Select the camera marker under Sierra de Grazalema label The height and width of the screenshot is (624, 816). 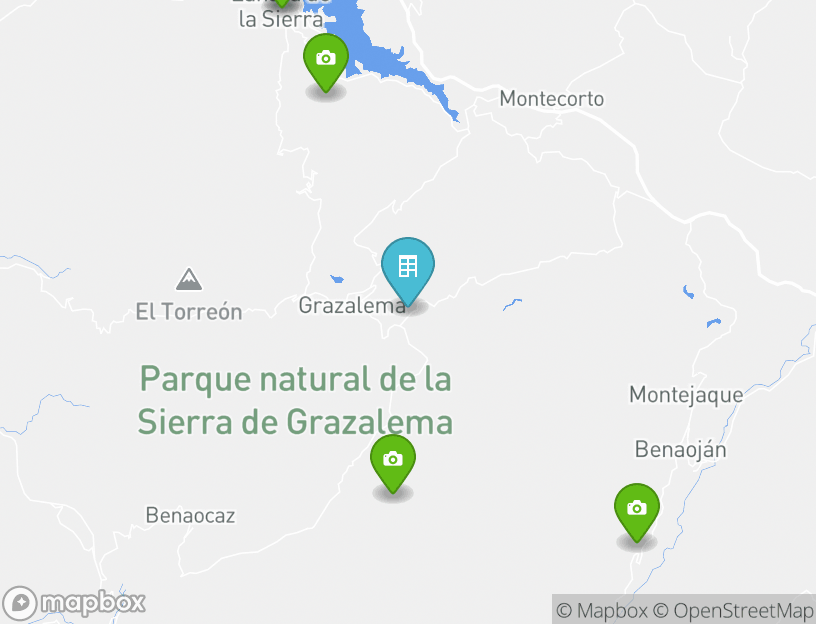coord(393,460)
